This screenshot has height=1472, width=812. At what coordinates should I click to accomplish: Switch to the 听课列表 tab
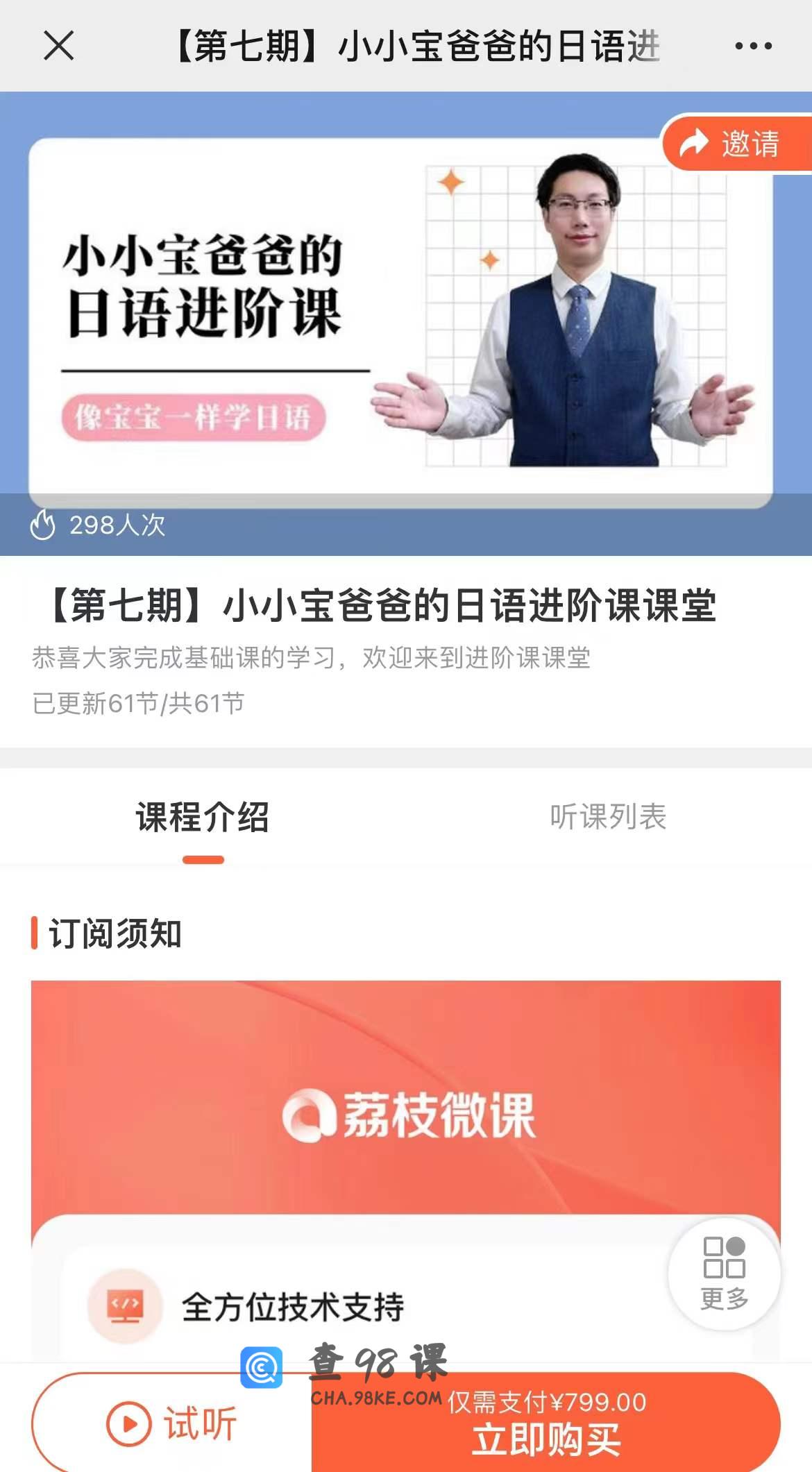608,817
